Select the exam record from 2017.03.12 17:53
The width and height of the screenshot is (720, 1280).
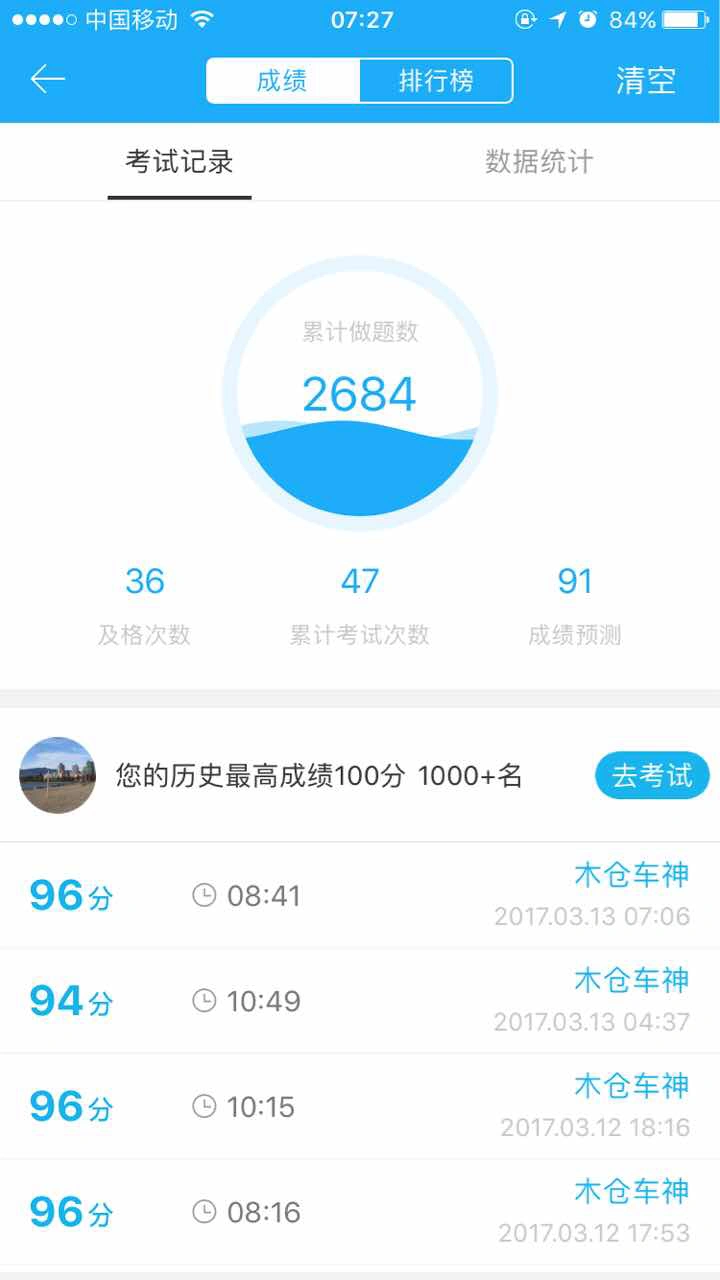(360, 1212)
